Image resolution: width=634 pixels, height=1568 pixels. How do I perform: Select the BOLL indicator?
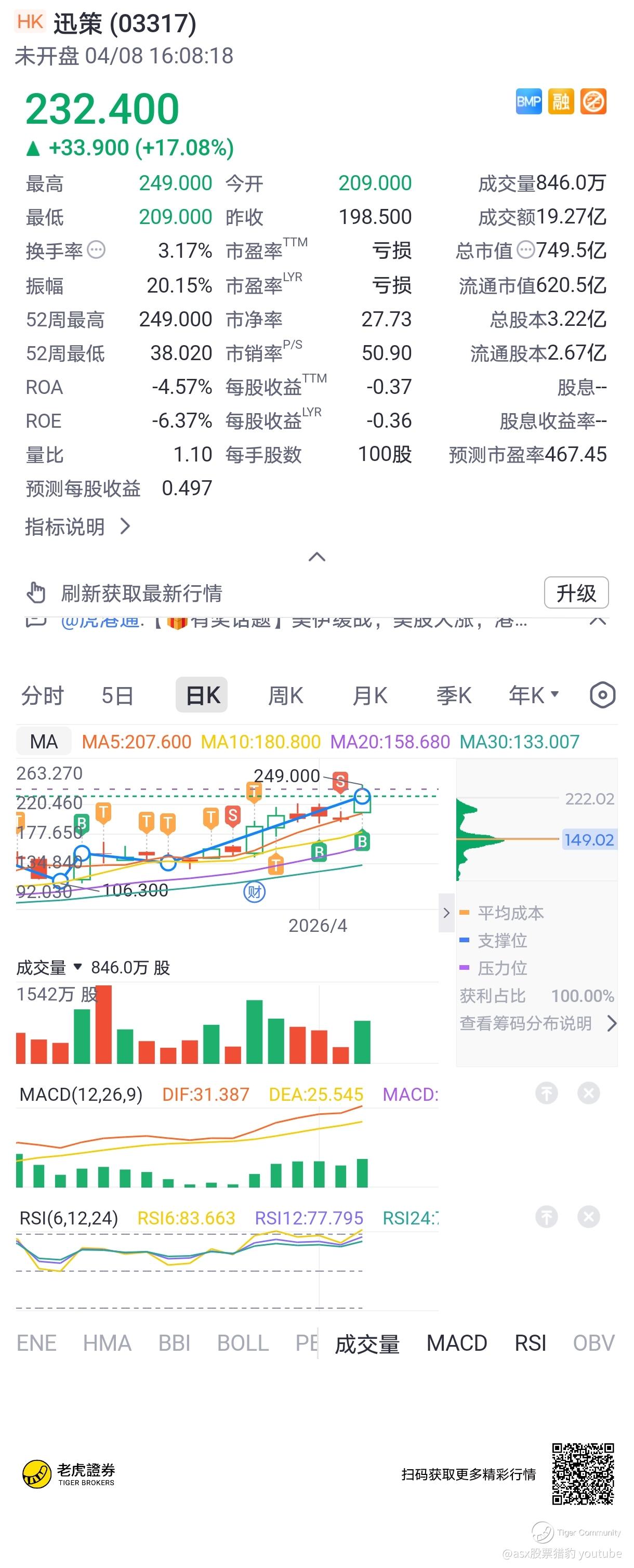click(x=243, y=1343)
